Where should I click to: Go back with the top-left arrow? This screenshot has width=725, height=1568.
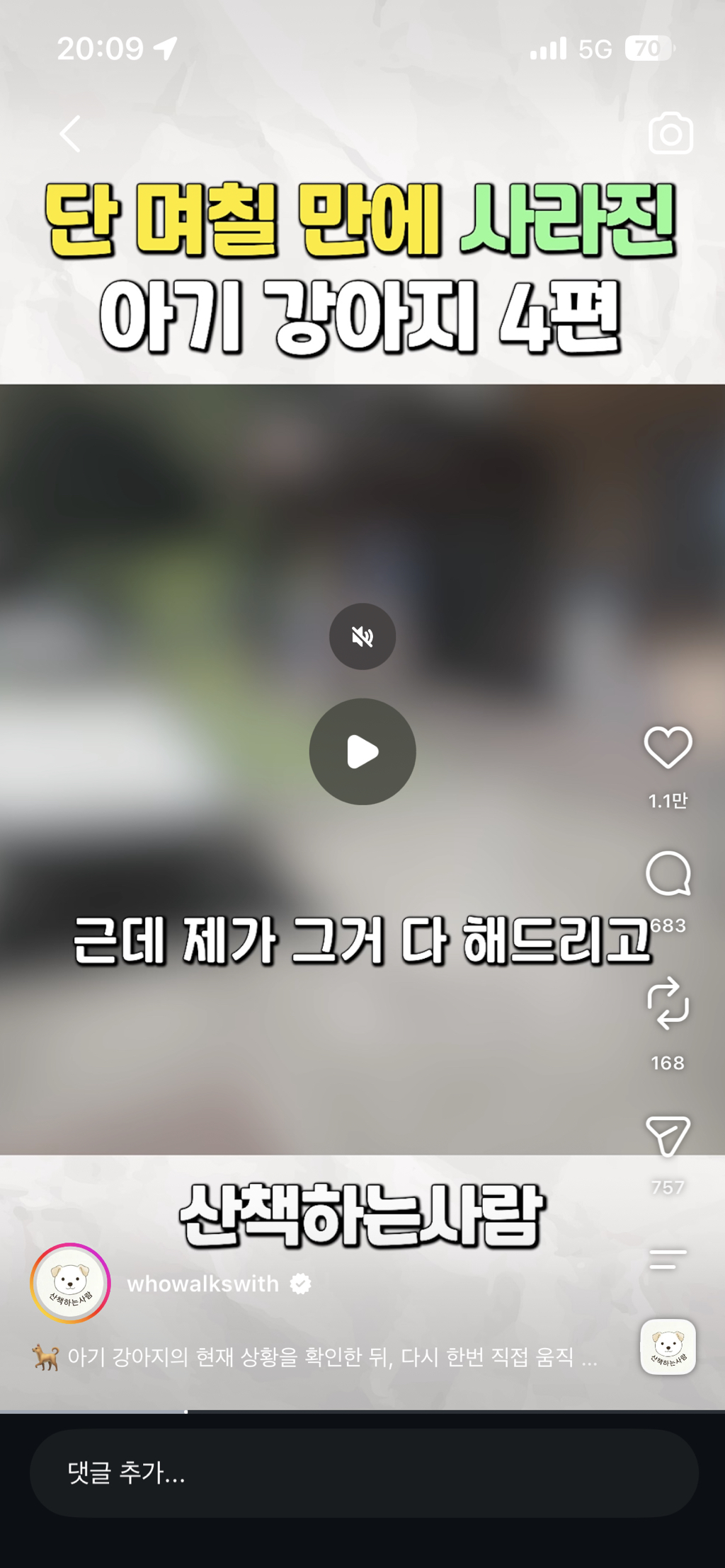(70, 133)
